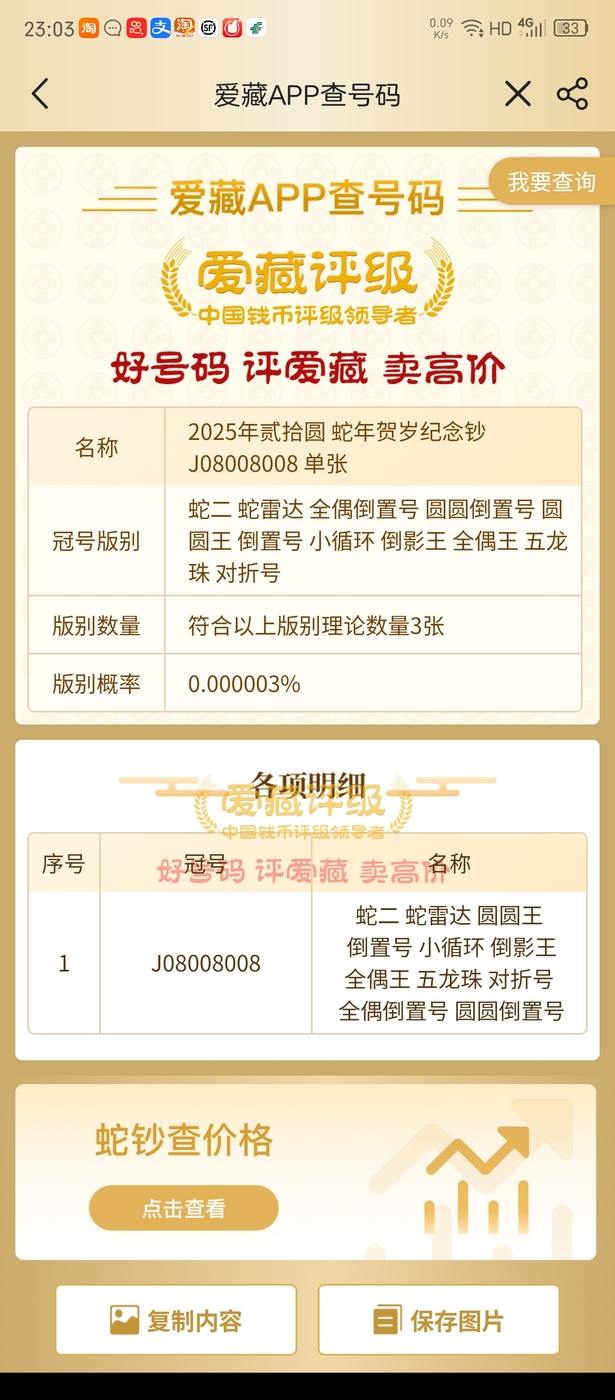
Task: Copy the result with 复制内容
Action: tap(176, 1320)
